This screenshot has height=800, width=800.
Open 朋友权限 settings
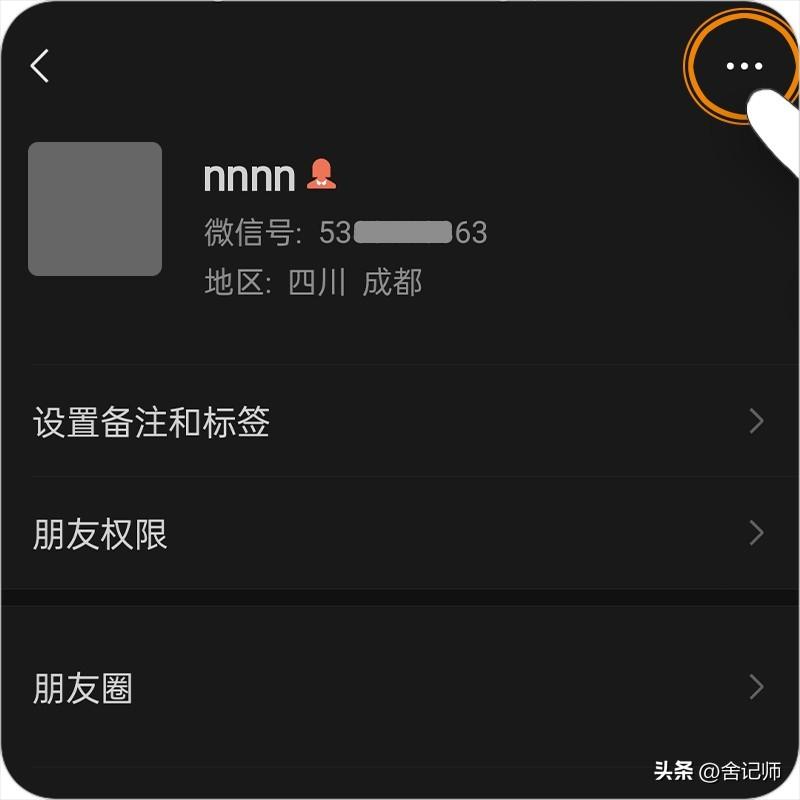pos(400,534)
